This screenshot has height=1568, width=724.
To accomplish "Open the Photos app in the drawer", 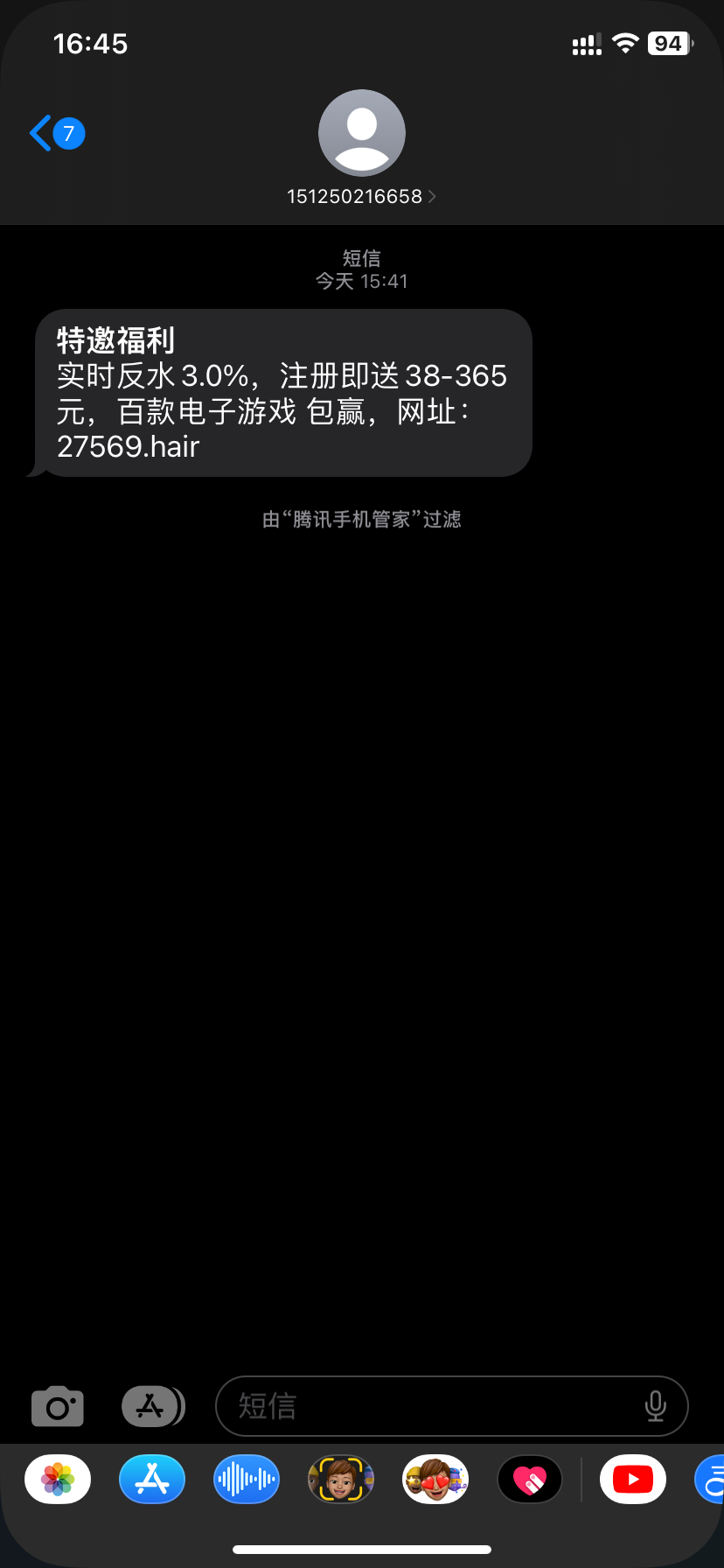I will [58, 1480].
